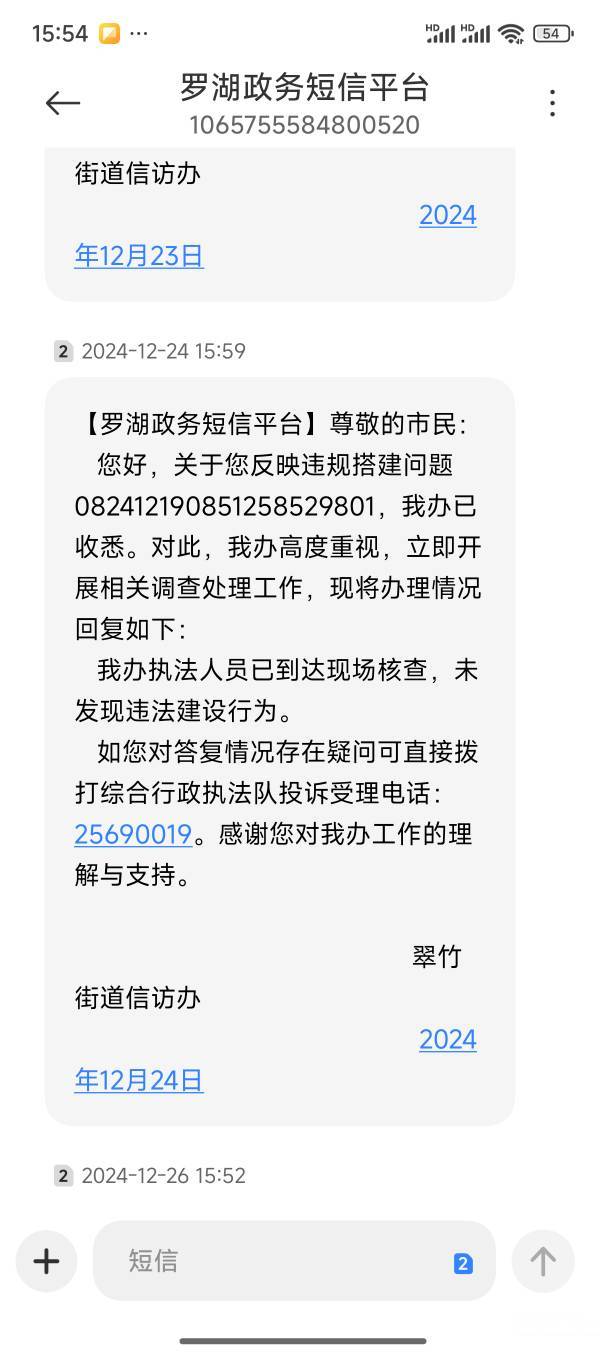Image resolution: width=610 pixels, height=1356 pixels.
Task: Go back to the message list
Action: [62, 103]
